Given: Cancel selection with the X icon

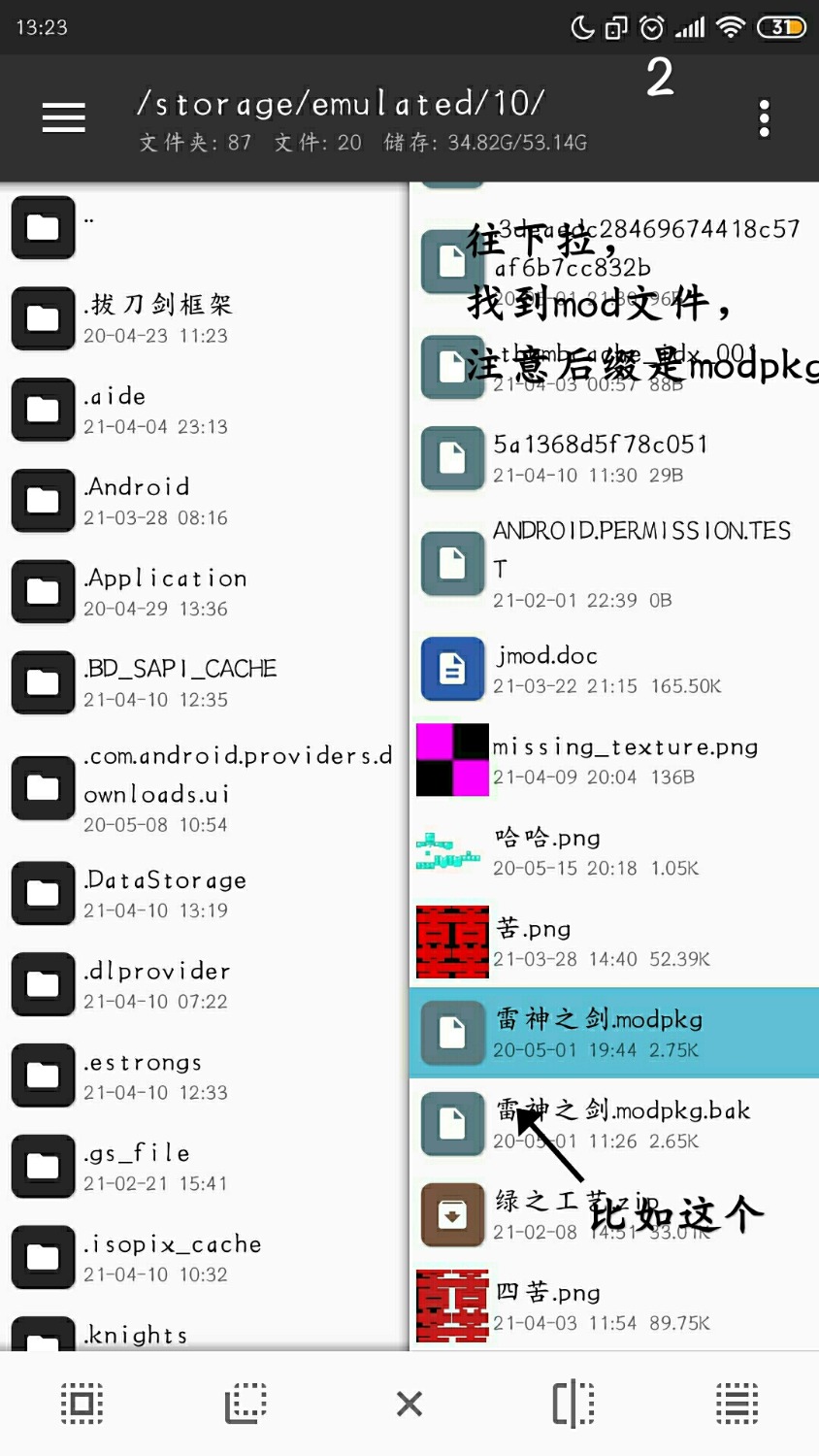Looking at the screenshot, I should [409, 1403].
